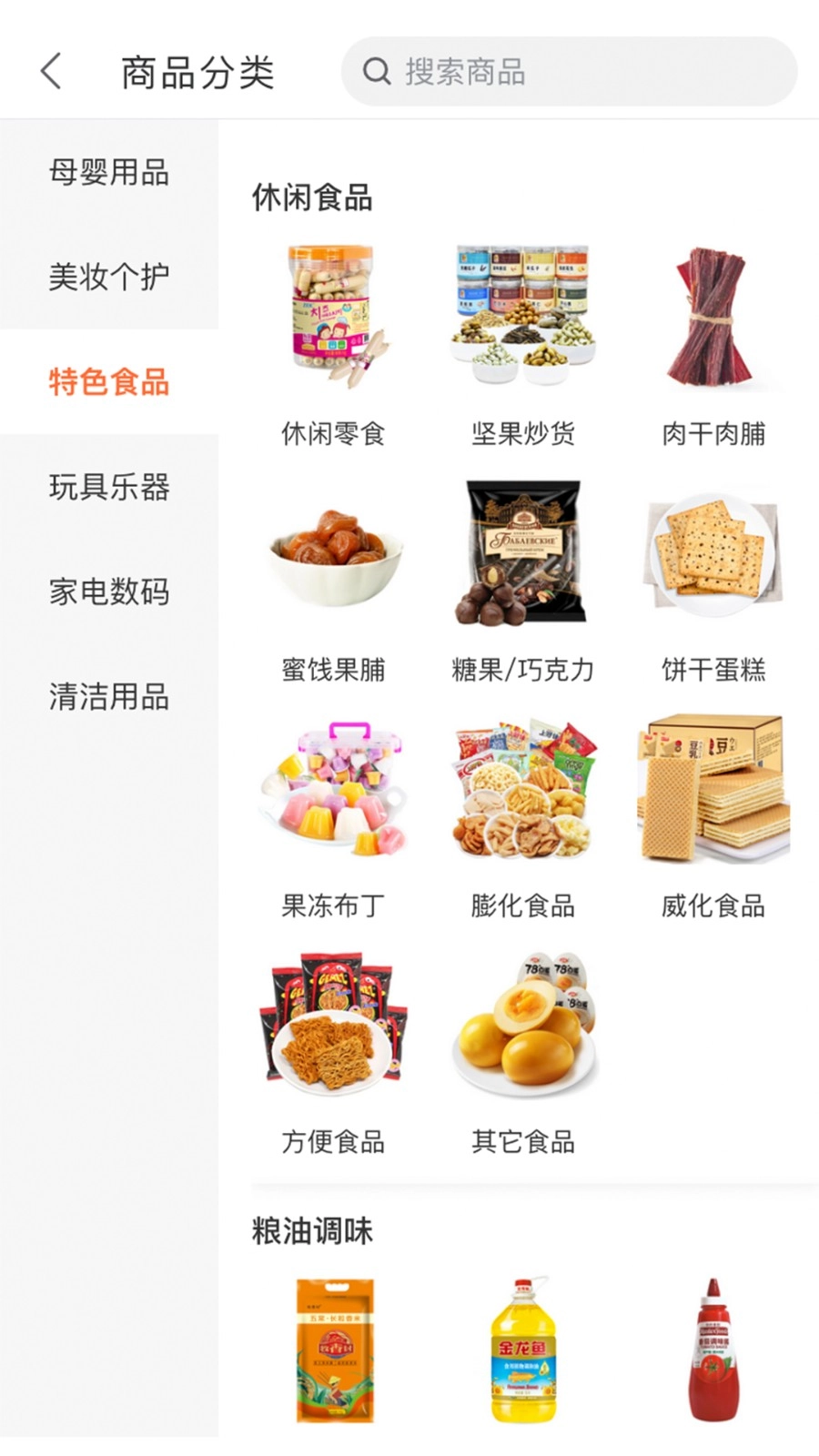Select the 美妆个护 category
This screenshot has width=819, height=1456.
coord(109,277)
